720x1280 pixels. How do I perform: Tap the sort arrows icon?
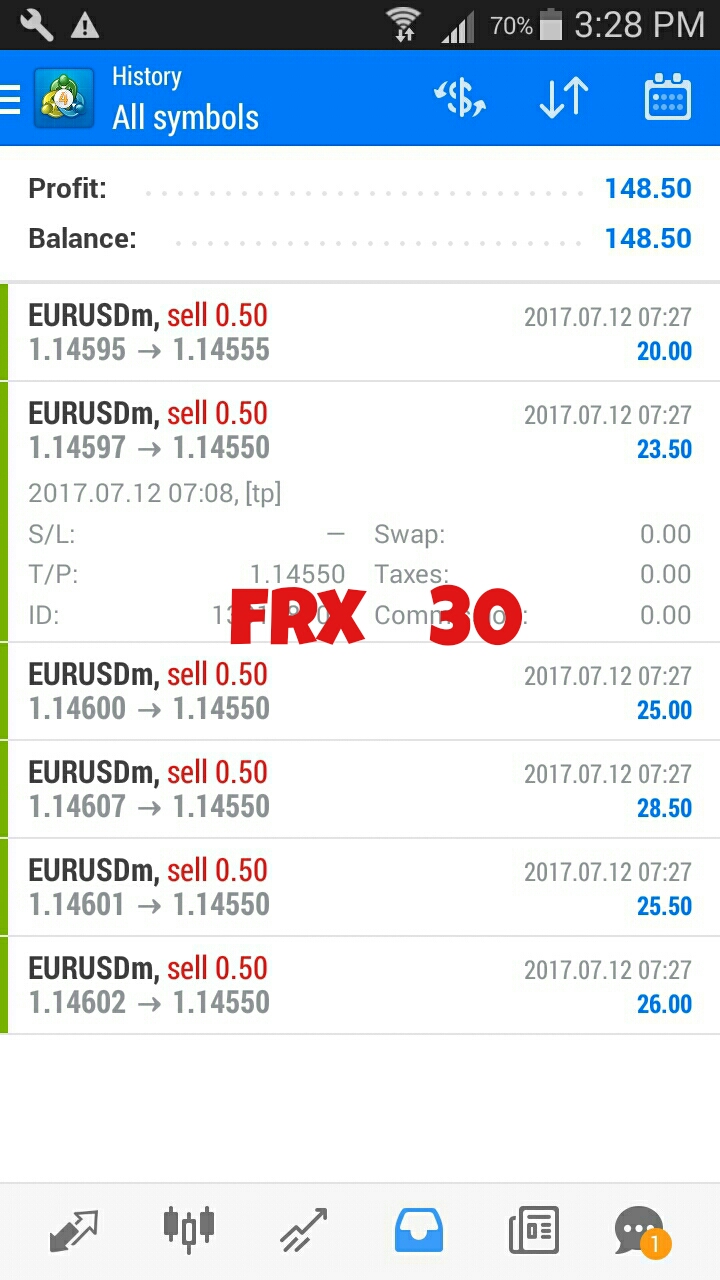coord(563,99)
